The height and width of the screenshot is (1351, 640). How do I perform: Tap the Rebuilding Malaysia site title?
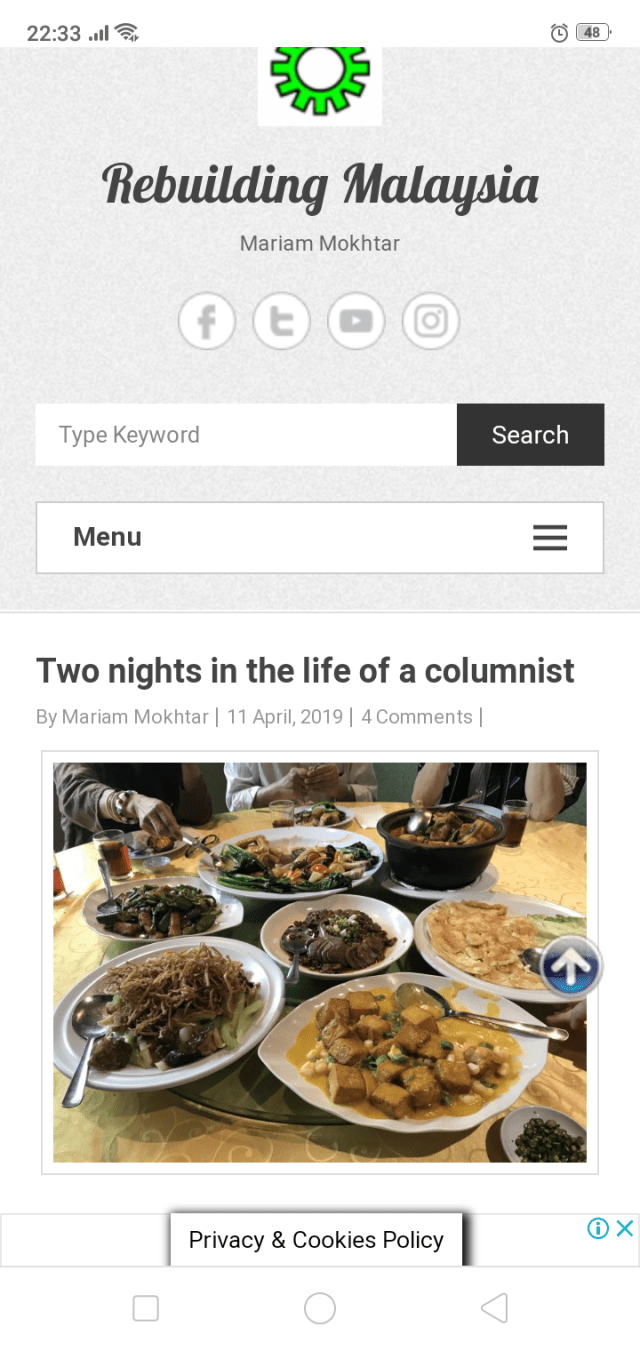coord(320,185)
